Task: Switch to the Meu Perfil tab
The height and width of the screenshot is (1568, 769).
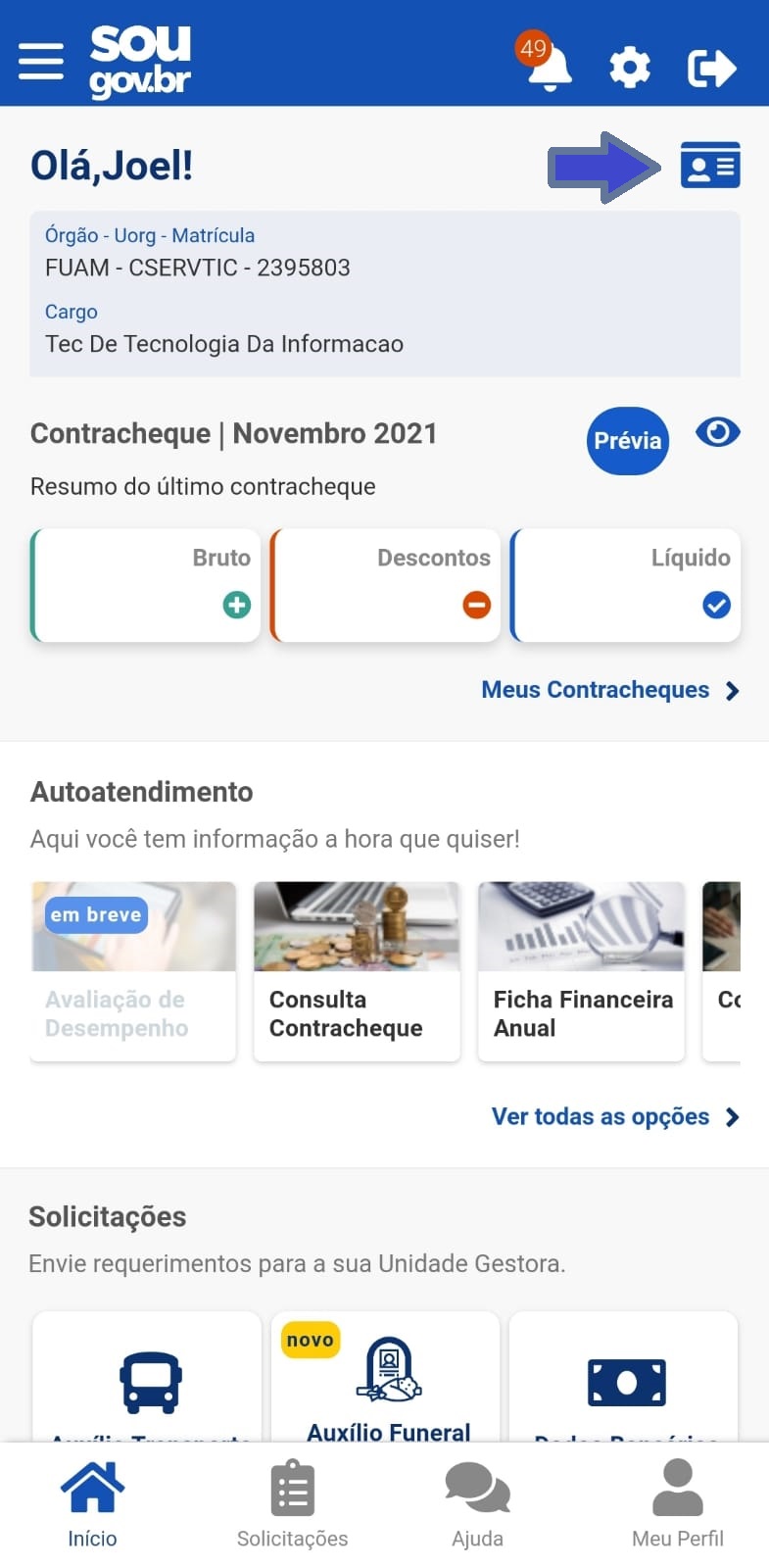Action: 678,1504
